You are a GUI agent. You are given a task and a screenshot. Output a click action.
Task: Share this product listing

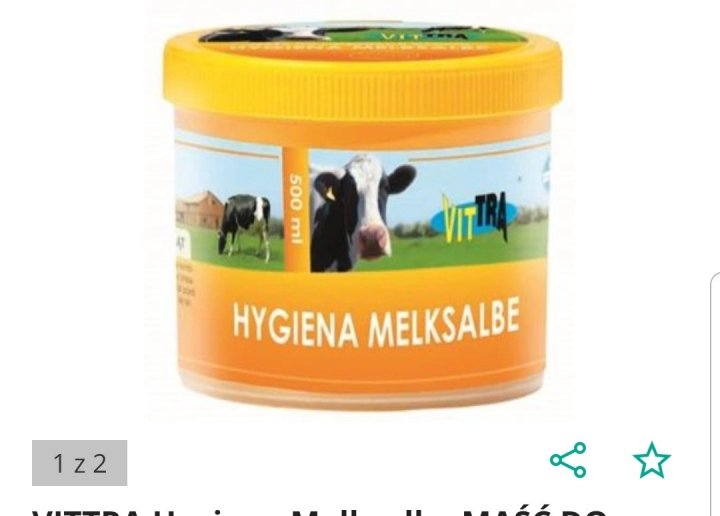568,461
